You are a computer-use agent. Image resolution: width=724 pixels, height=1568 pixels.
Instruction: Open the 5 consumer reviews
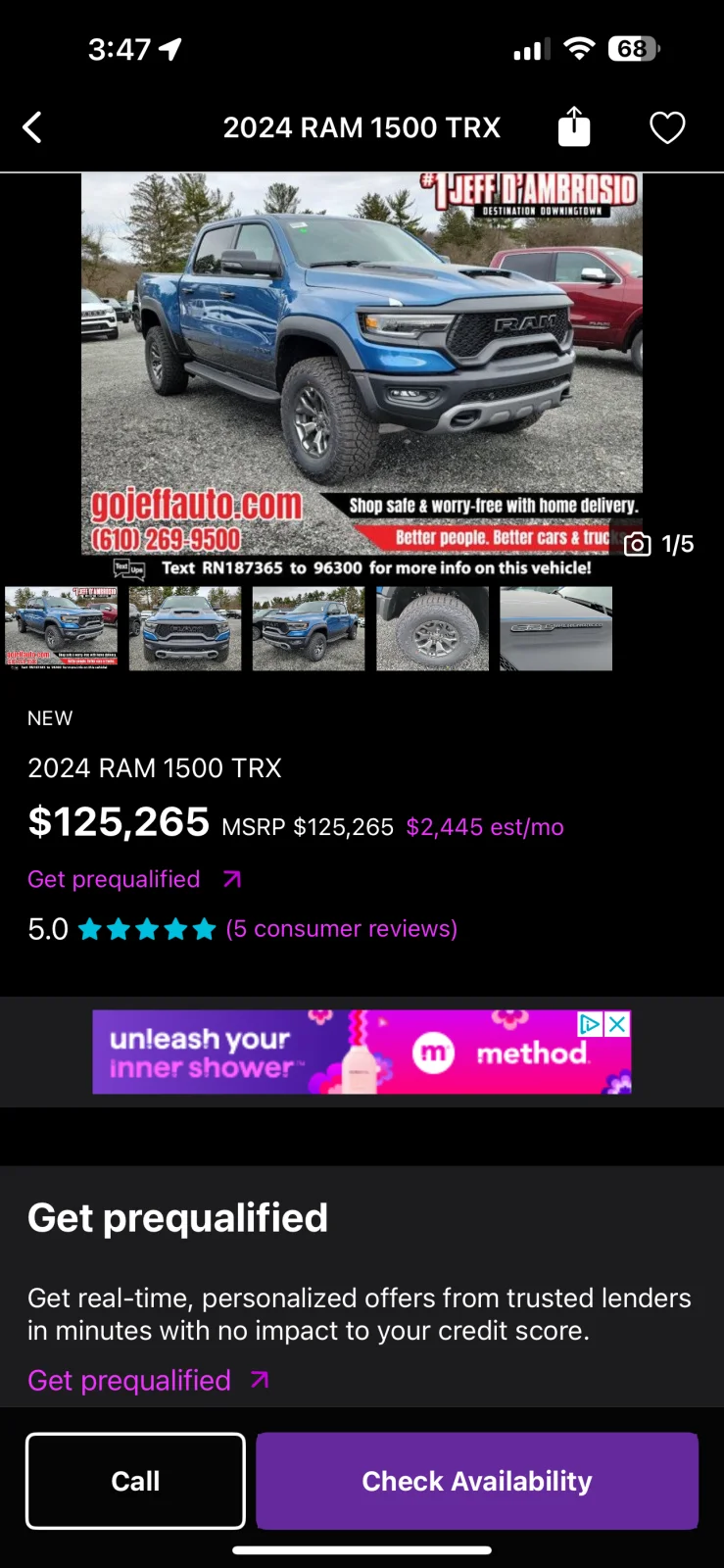click(341, 929)
